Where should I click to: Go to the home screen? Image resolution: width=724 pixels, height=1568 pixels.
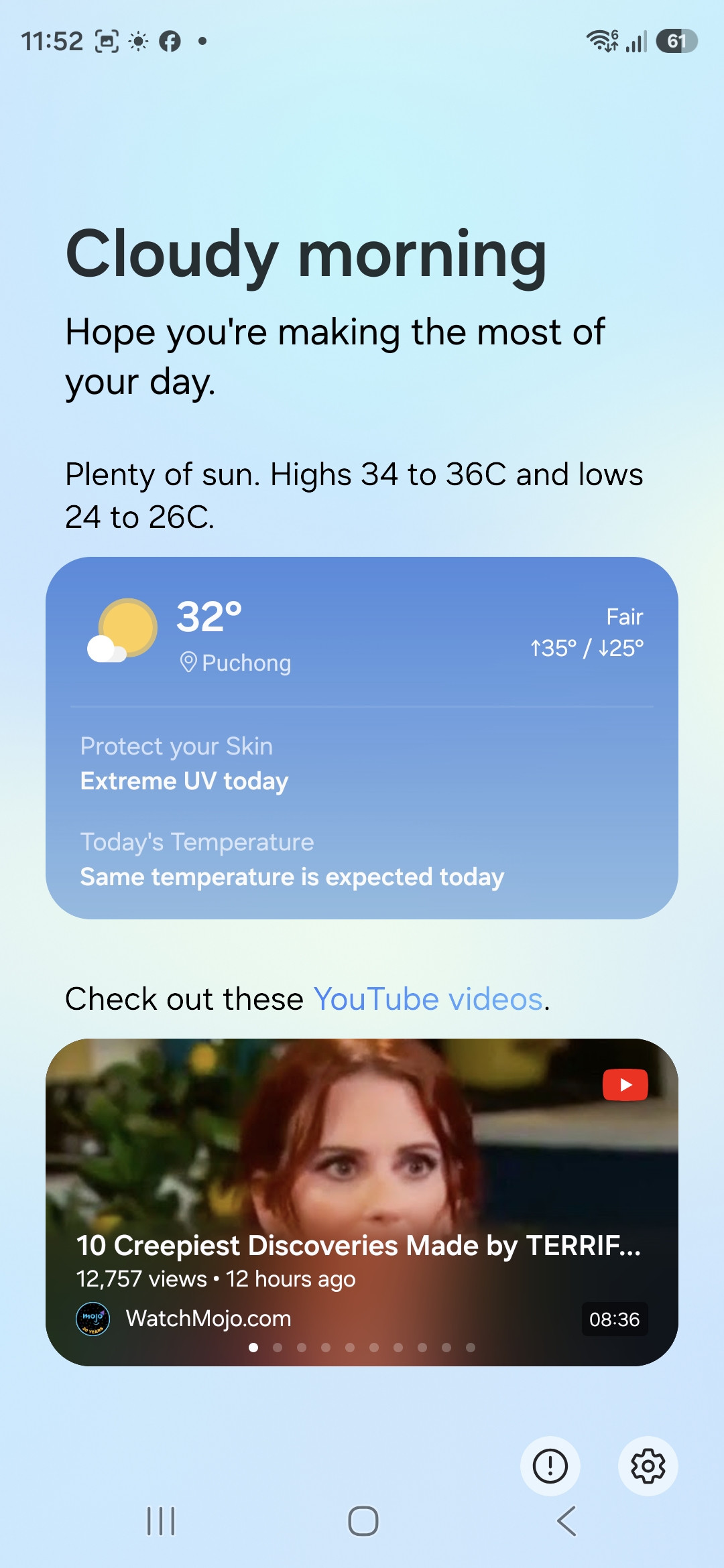pos(363,1521)
